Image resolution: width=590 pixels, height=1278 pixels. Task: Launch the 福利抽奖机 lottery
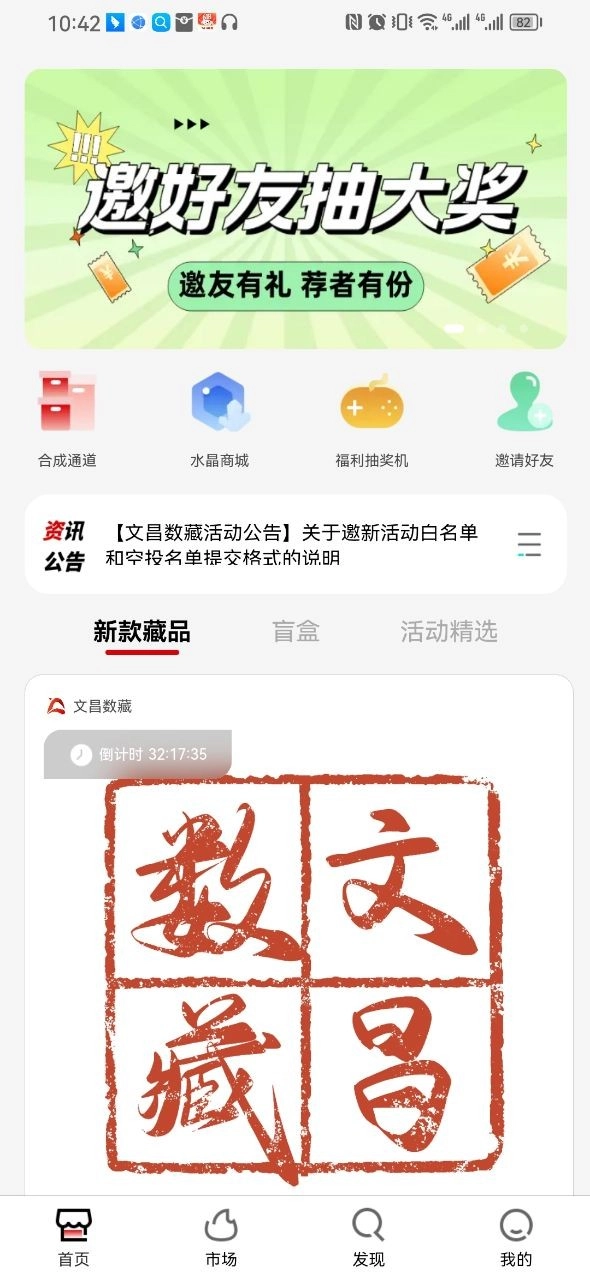tap(372, 419)
